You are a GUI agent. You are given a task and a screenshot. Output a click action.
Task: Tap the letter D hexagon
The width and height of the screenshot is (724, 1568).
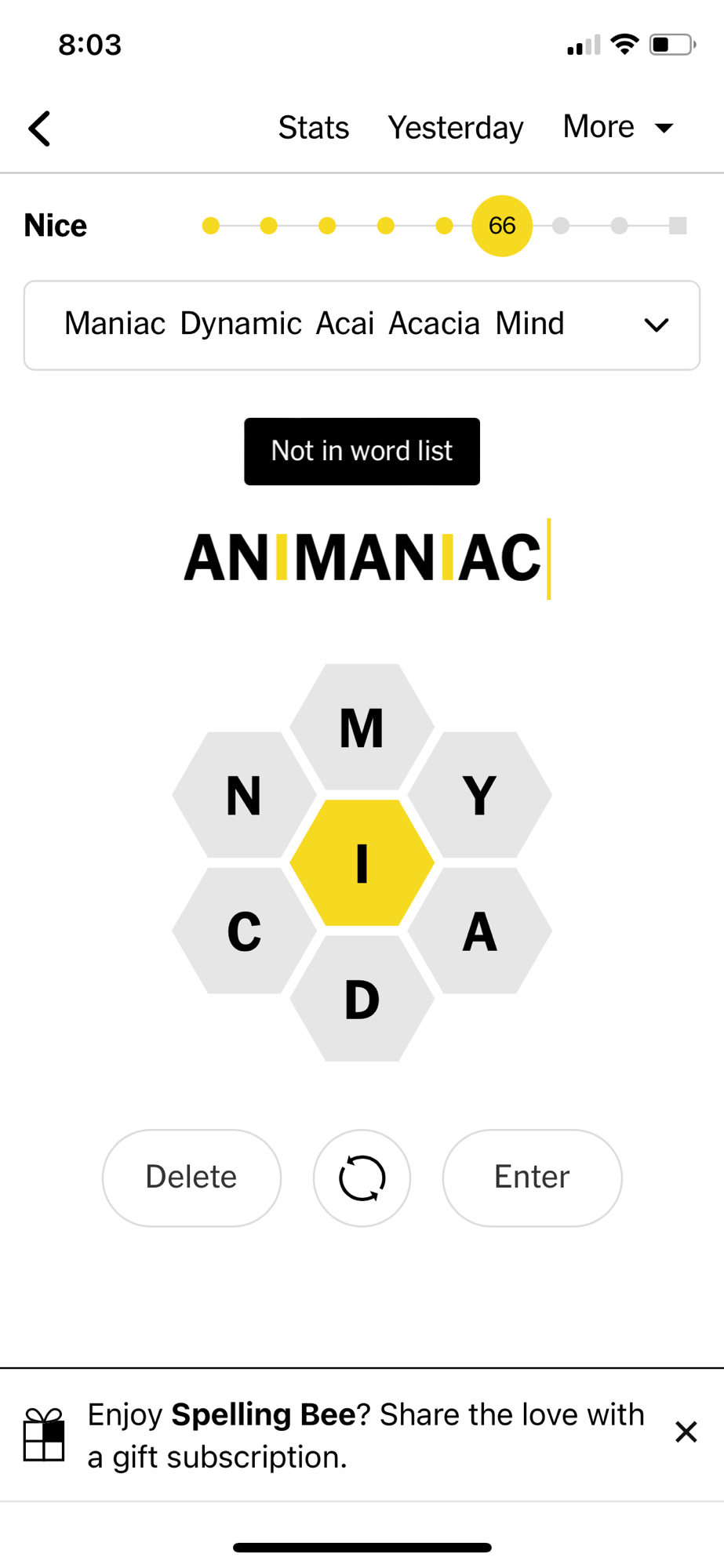(x=362, y=999)
